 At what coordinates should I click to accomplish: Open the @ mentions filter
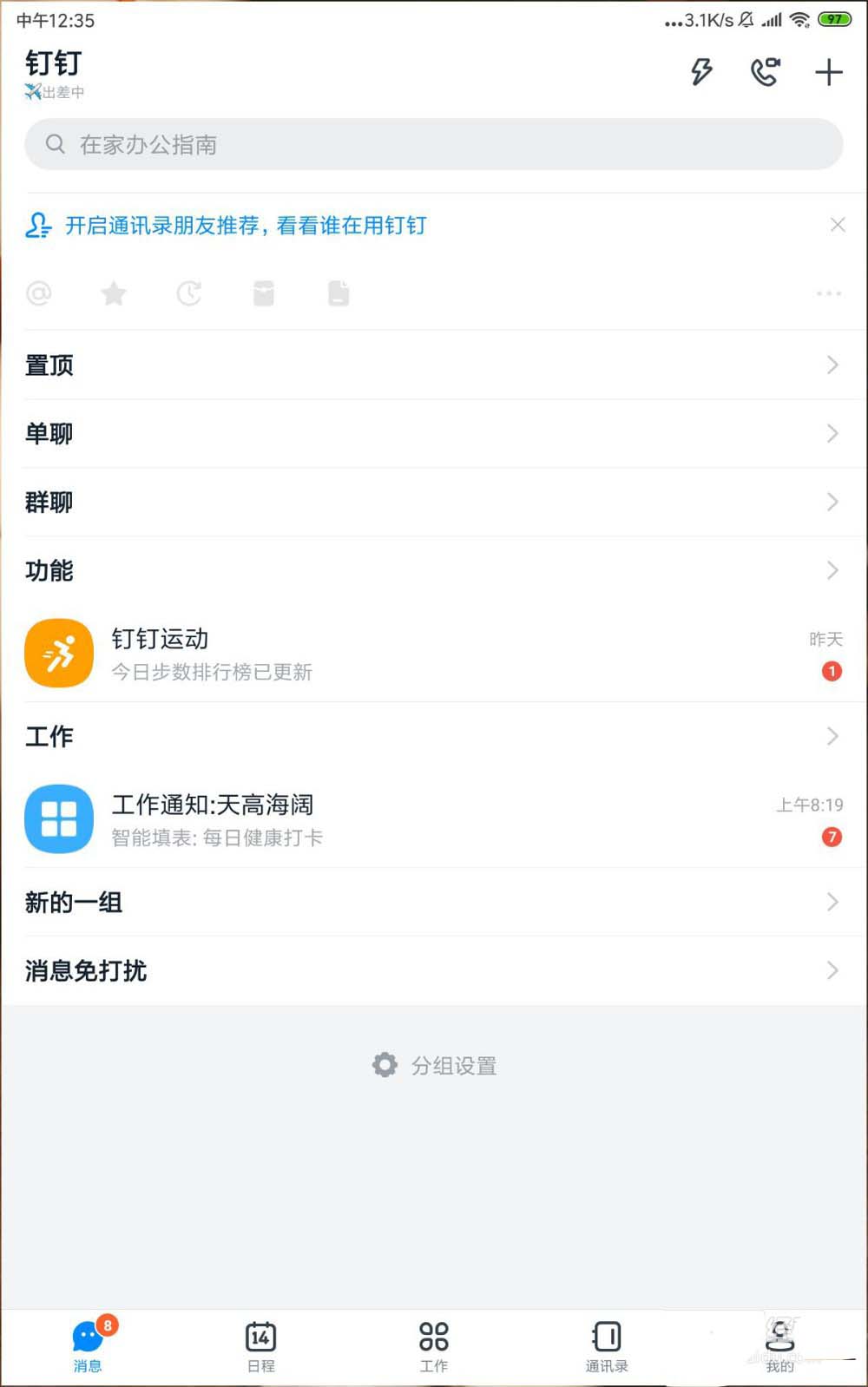(x=39, y=293)
